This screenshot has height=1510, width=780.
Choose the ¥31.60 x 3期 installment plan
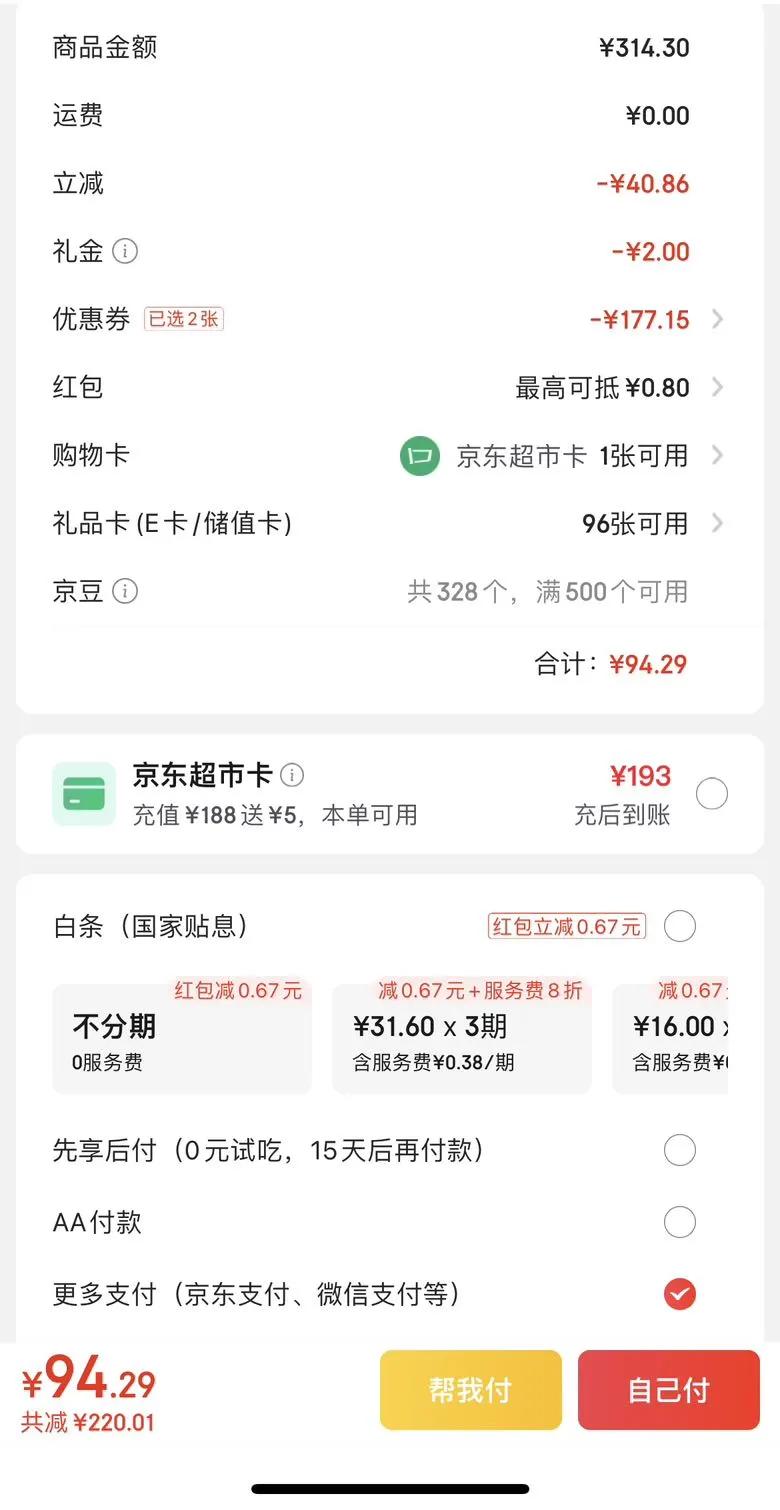point(461,1039)
